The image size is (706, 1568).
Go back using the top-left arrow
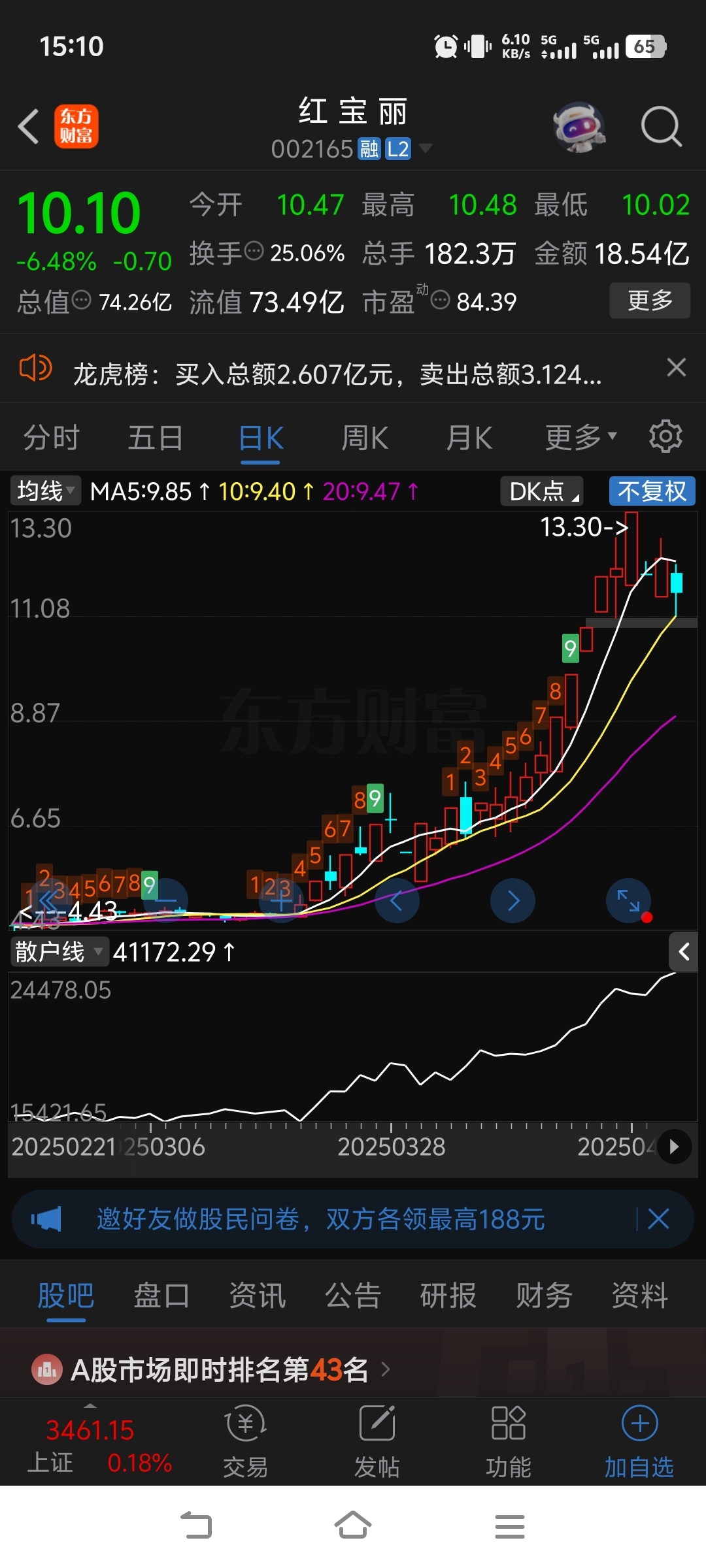click(x=29, y=126)
